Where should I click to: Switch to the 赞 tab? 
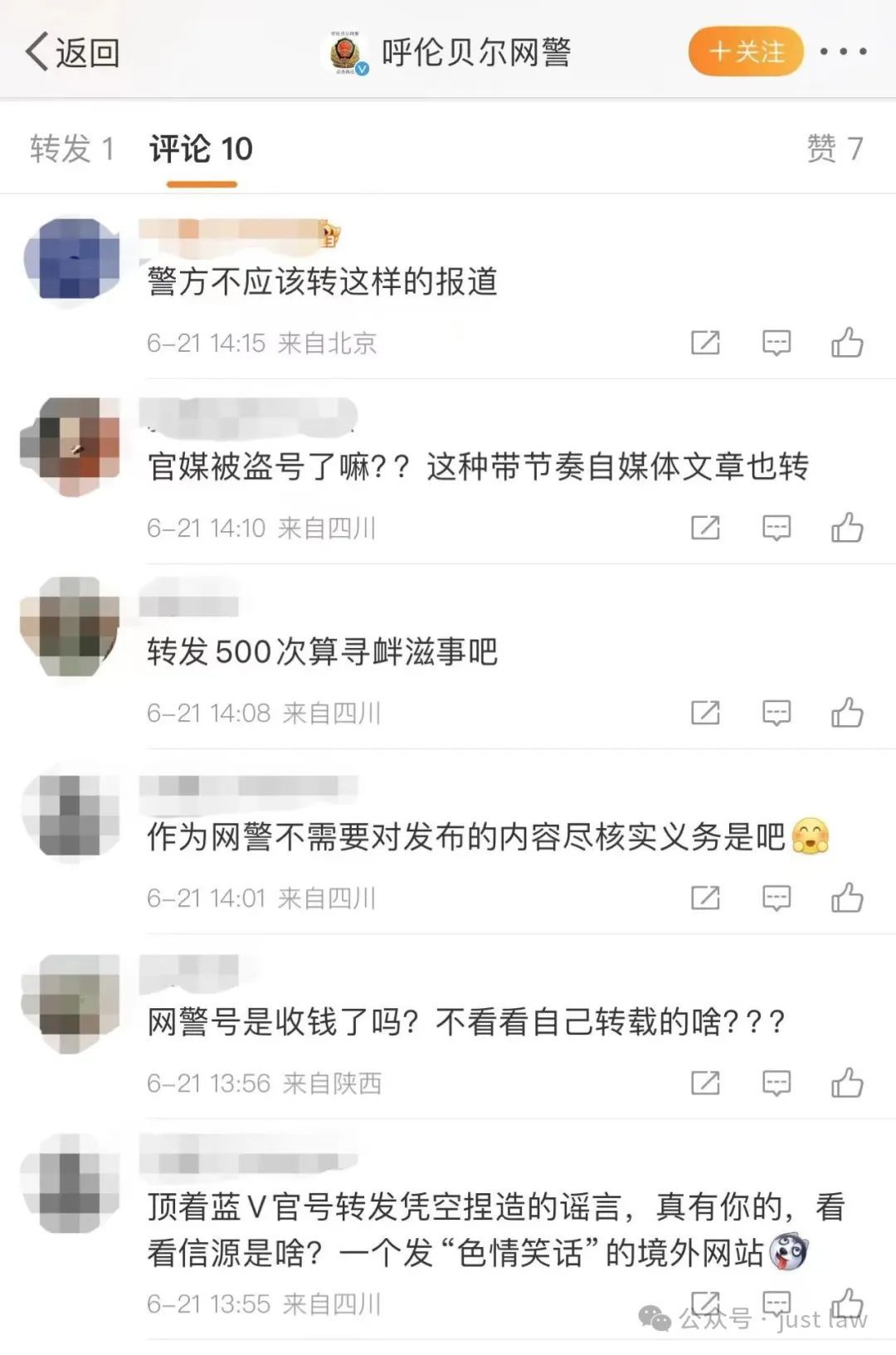pos(835,149)
